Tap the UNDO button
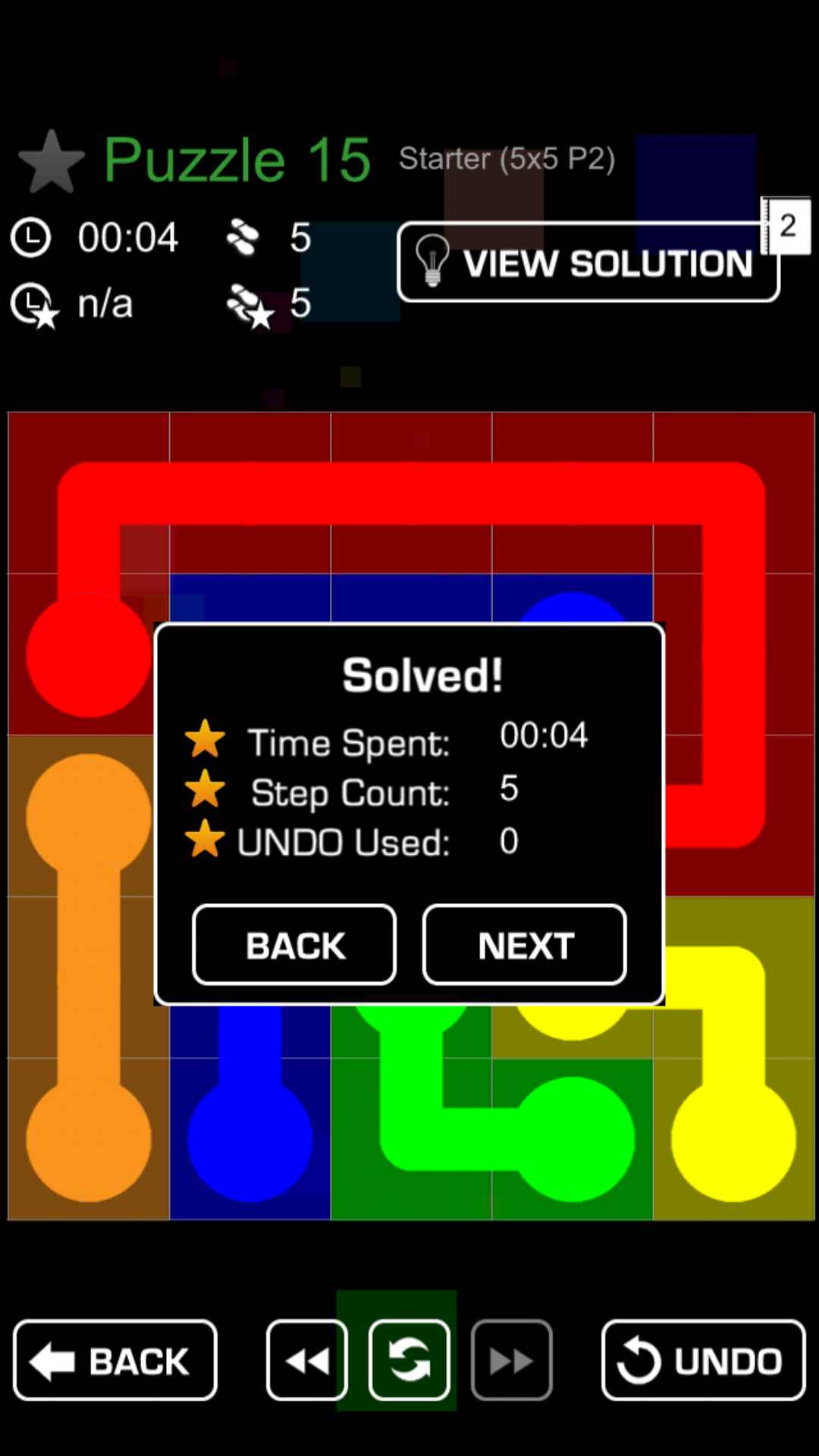Viewport: 819px width, 1456px height. tap(703, 1360)
